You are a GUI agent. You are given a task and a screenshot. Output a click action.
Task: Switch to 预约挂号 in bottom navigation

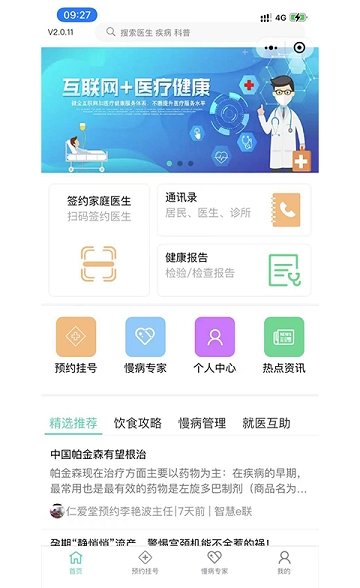pyautogui.click(x=145, y=562)
